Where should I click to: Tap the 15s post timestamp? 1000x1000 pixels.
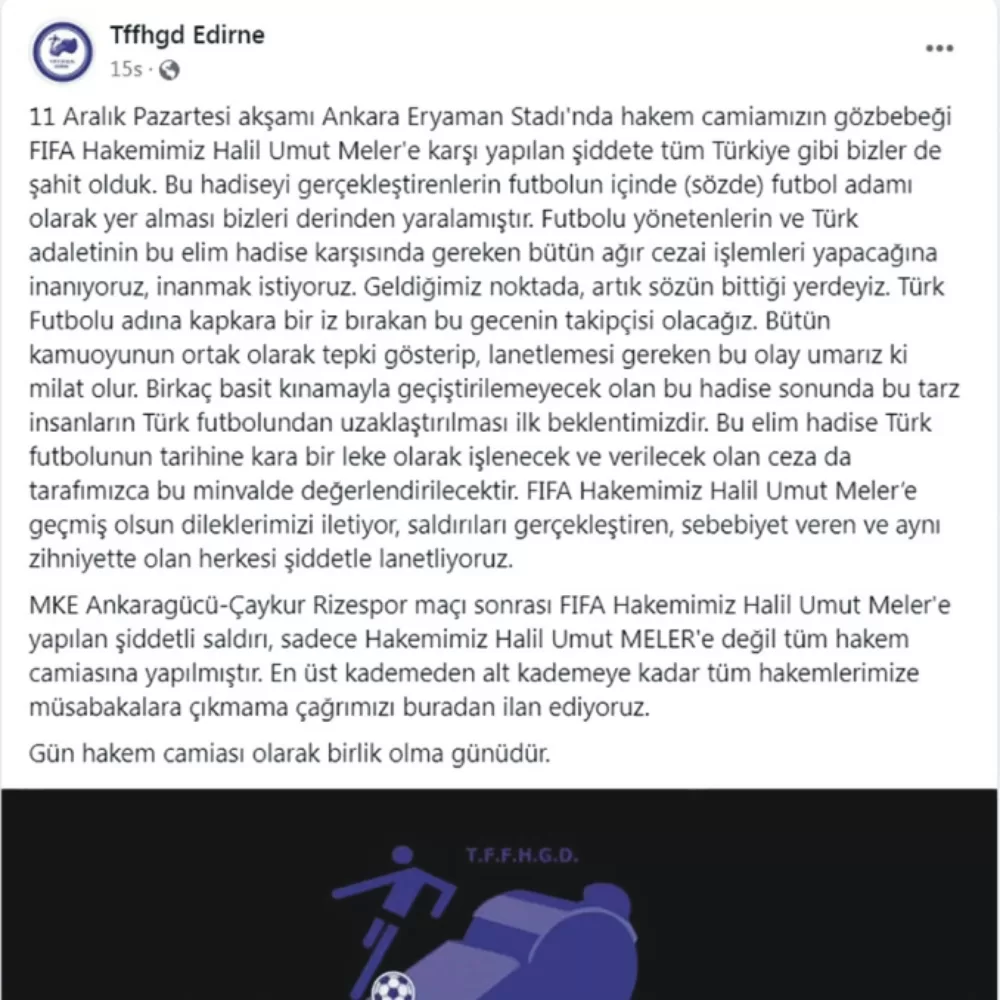click(x=125, y=69)
